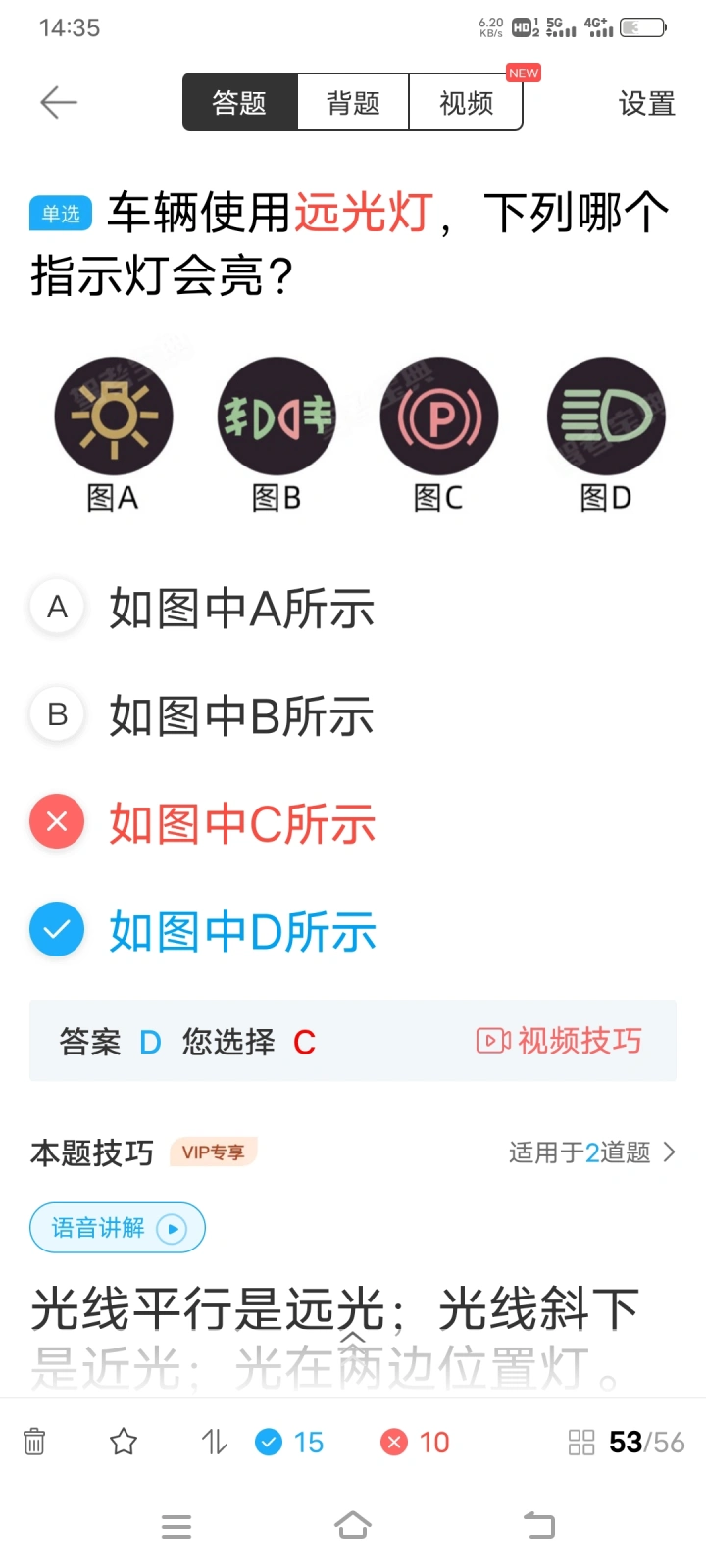Open 设置 settings
706x1568 pixels.
tap(646, 103)
